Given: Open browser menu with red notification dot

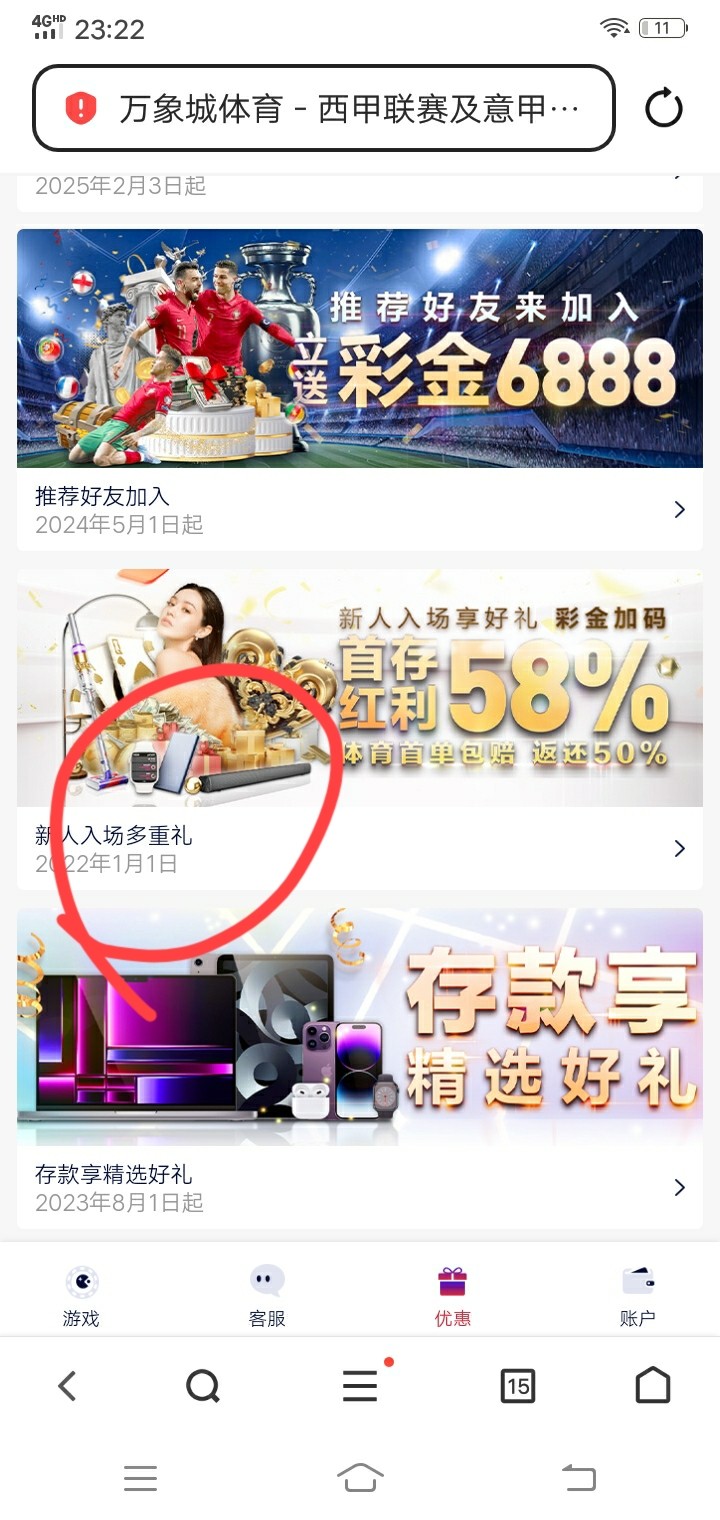Looking at the screenshot, I should point(359,1385).
